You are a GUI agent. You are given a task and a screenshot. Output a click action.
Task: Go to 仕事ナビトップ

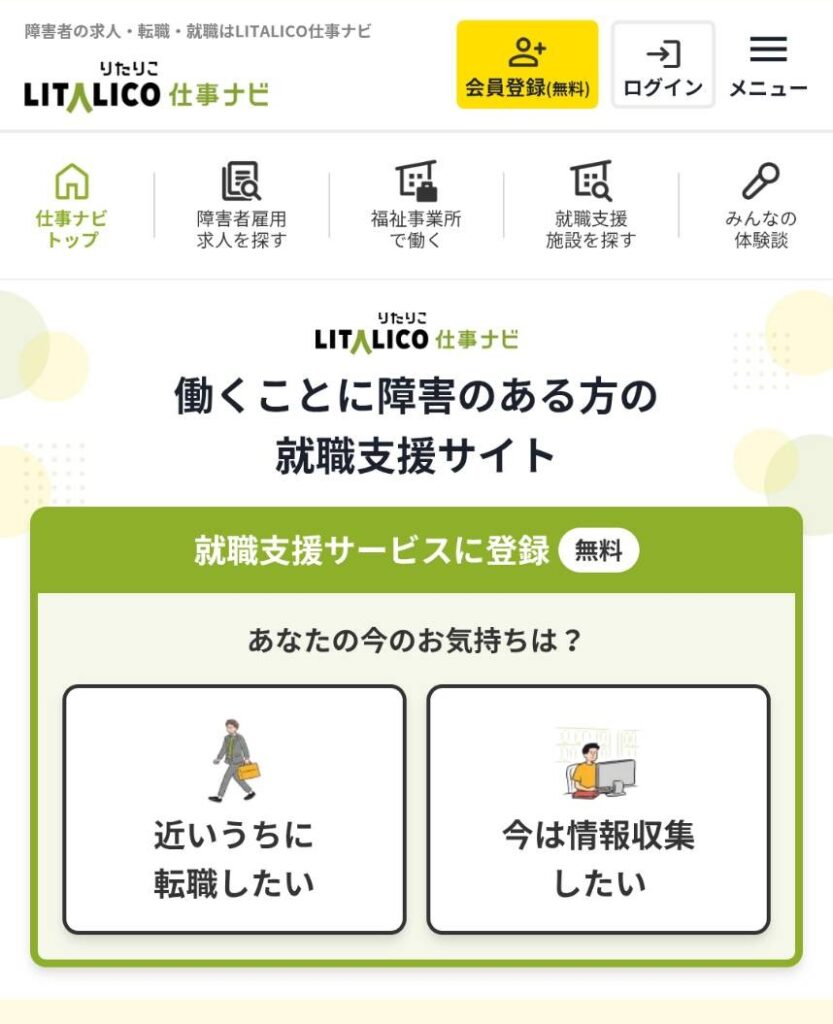[x=71, y=206]
